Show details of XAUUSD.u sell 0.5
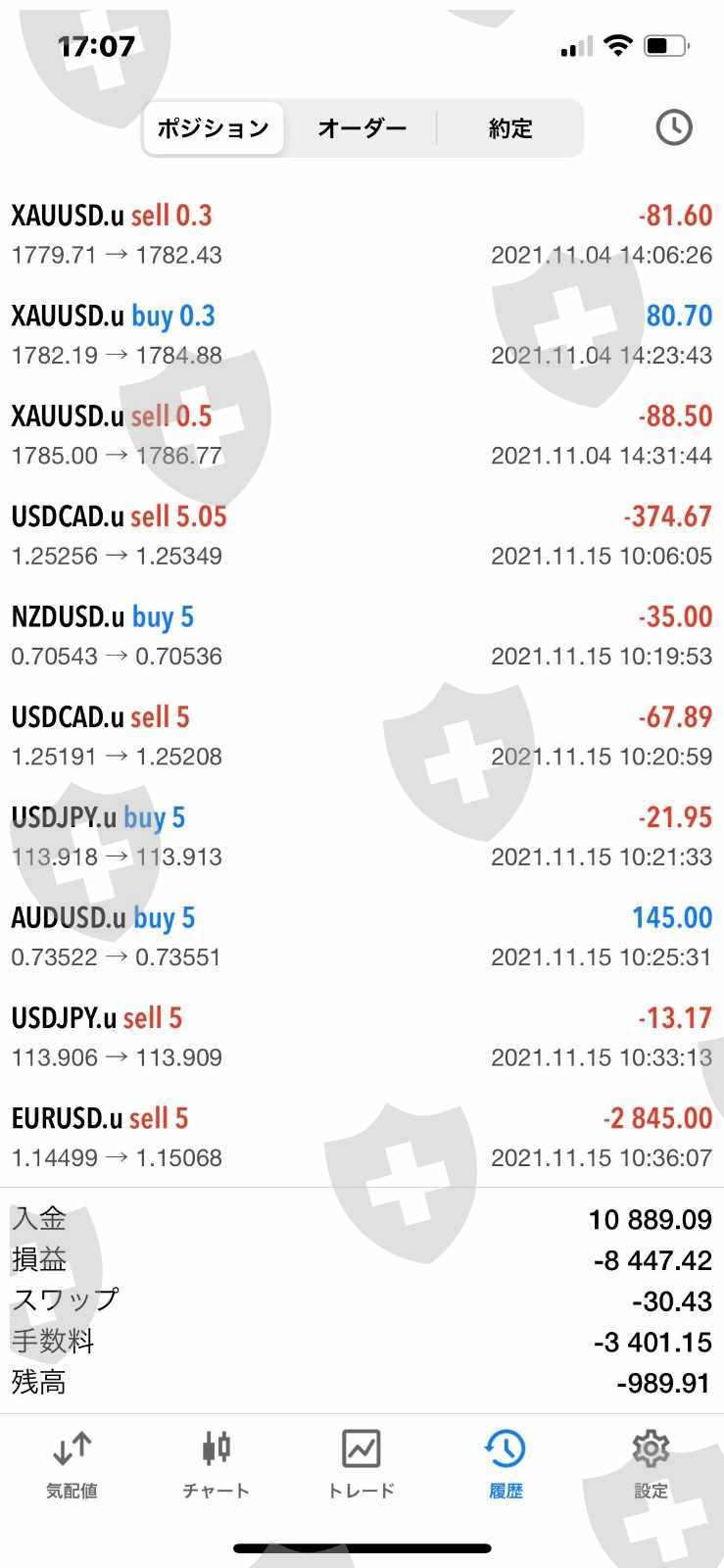724x1568 pixels. pyautogui.click(x=362, y=435)
